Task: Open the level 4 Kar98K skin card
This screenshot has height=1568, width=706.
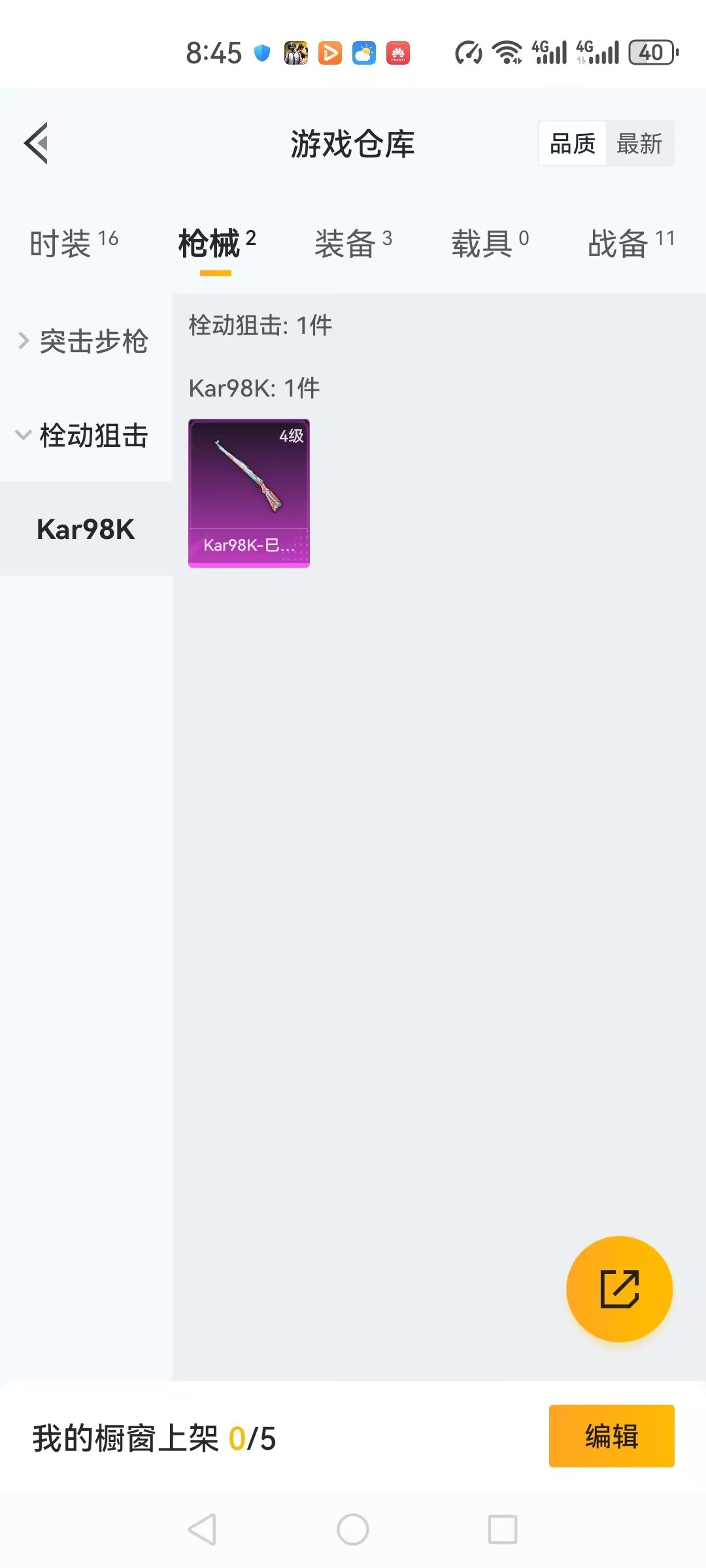Action: [x=249, y=493]
